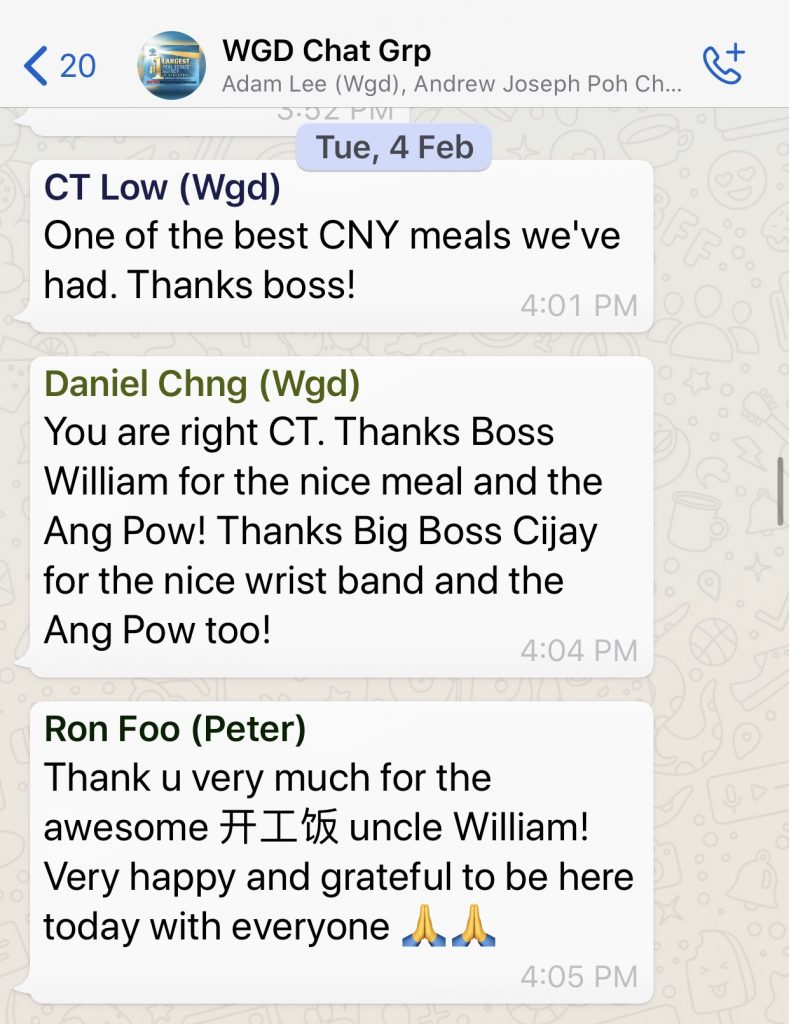View the CT Low (Wgd) sender name

point(162,187)
